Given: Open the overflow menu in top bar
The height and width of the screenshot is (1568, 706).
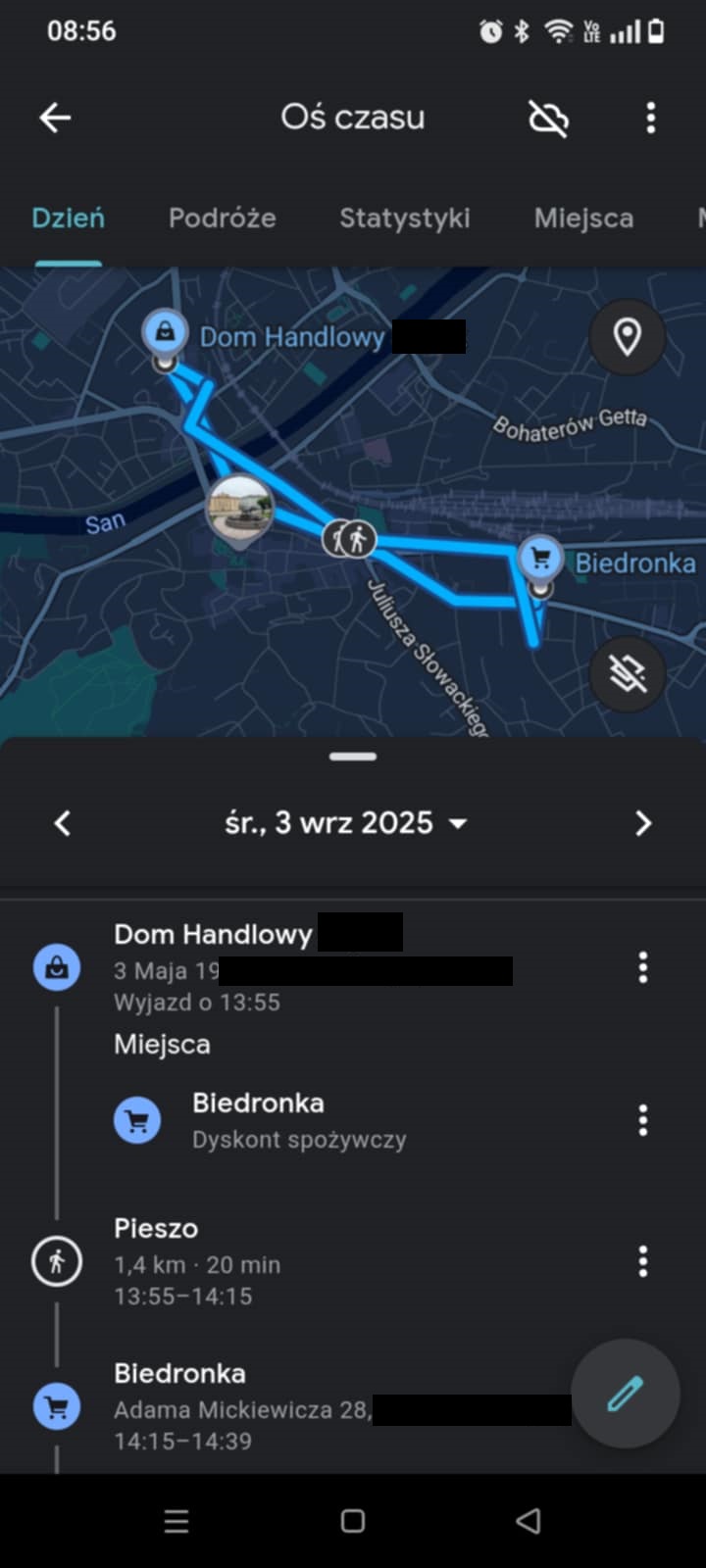Looking at the screenshot, I should coord(650,119).
